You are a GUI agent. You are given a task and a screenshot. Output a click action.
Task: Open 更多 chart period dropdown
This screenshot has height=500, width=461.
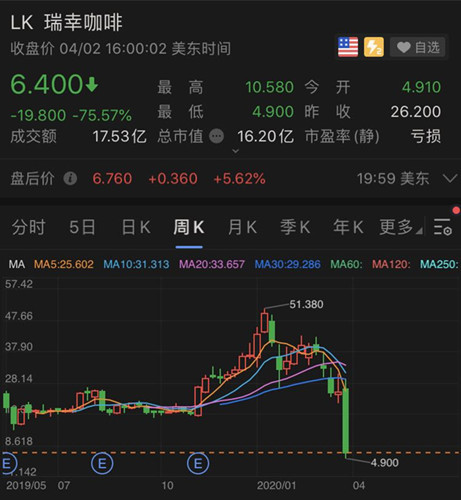401,228
